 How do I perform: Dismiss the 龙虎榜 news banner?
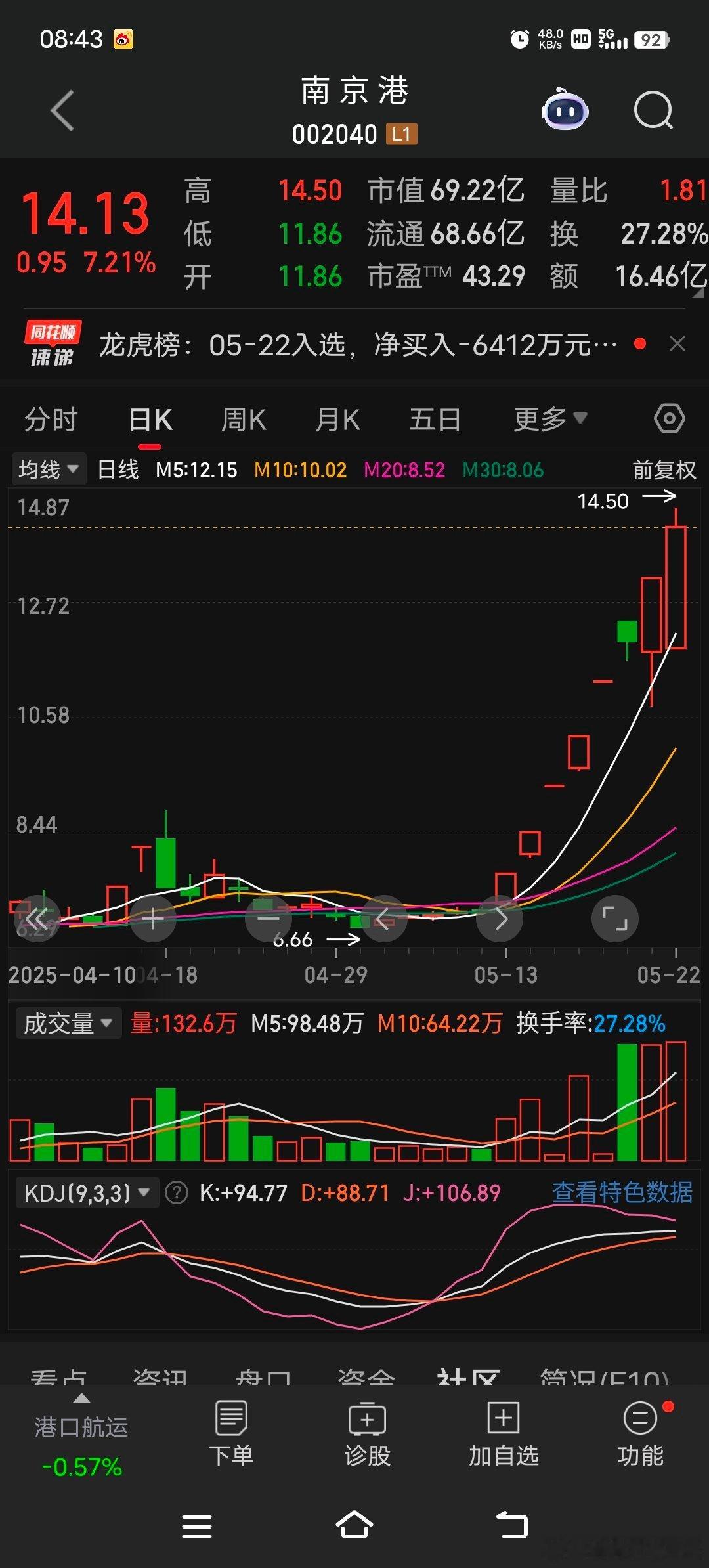pyautogui.click(x=677, y=343)
